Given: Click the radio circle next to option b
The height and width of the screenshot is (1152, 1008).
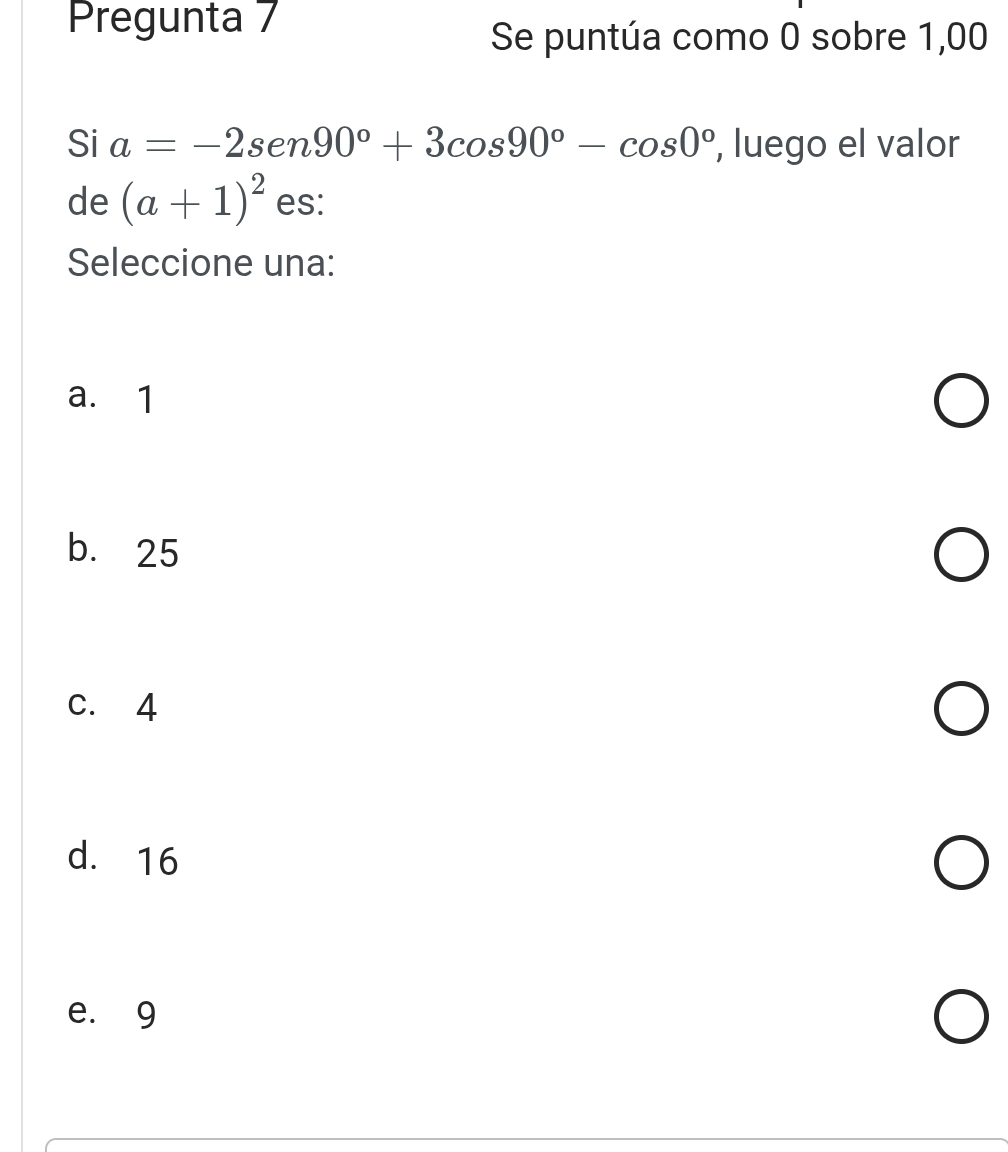Looking at the screenshot, I should point(961,556).
